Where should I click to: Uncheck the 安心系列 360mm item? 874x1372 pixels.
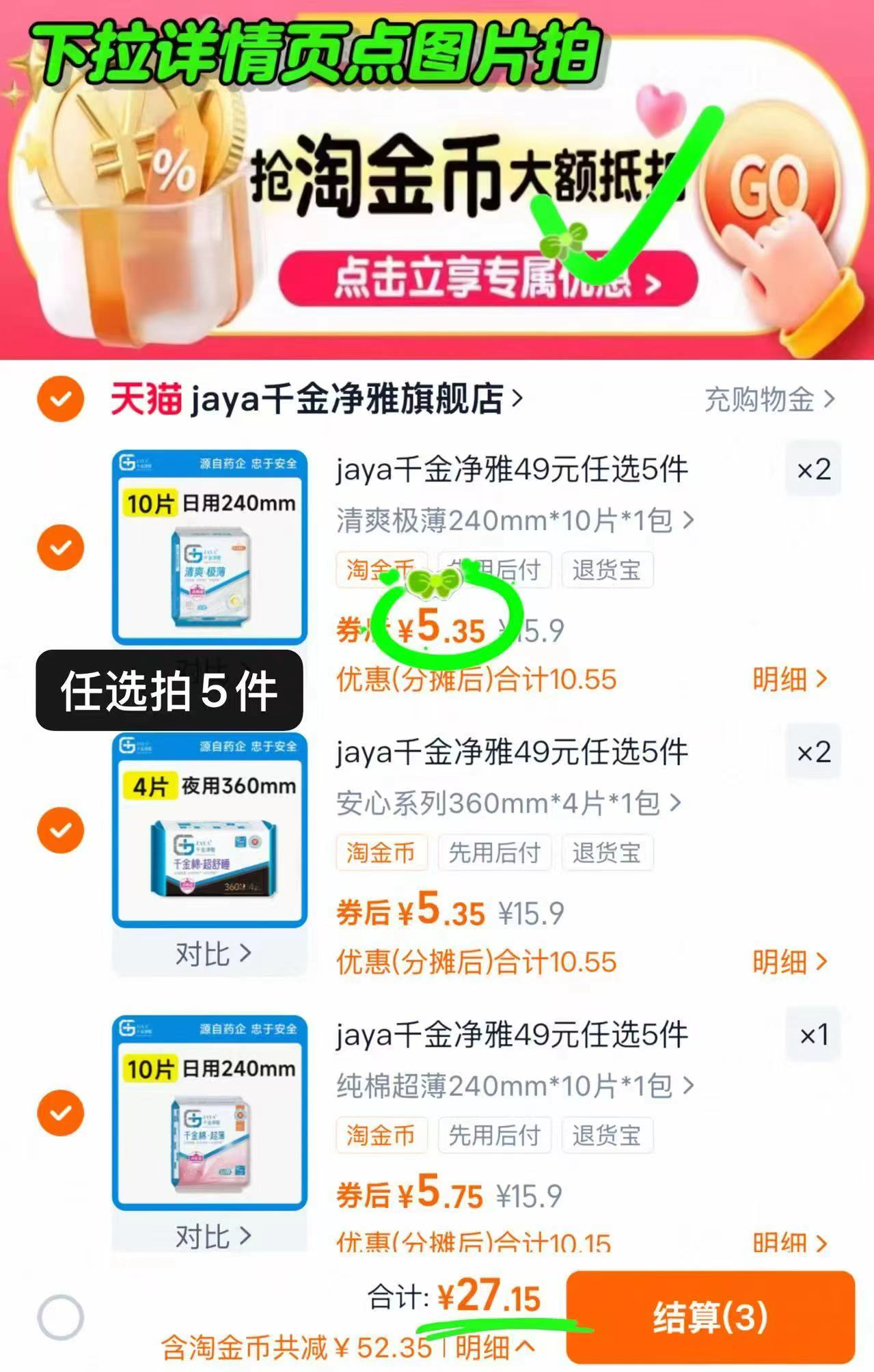point(60,830)
